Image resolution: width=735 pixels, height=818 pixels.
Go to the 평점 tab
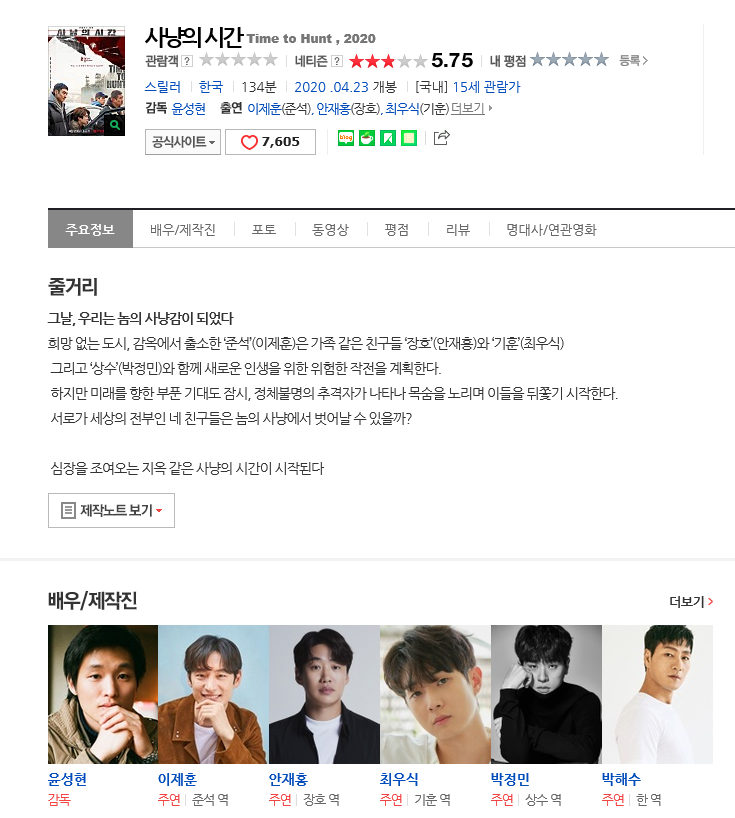[396, 230]
